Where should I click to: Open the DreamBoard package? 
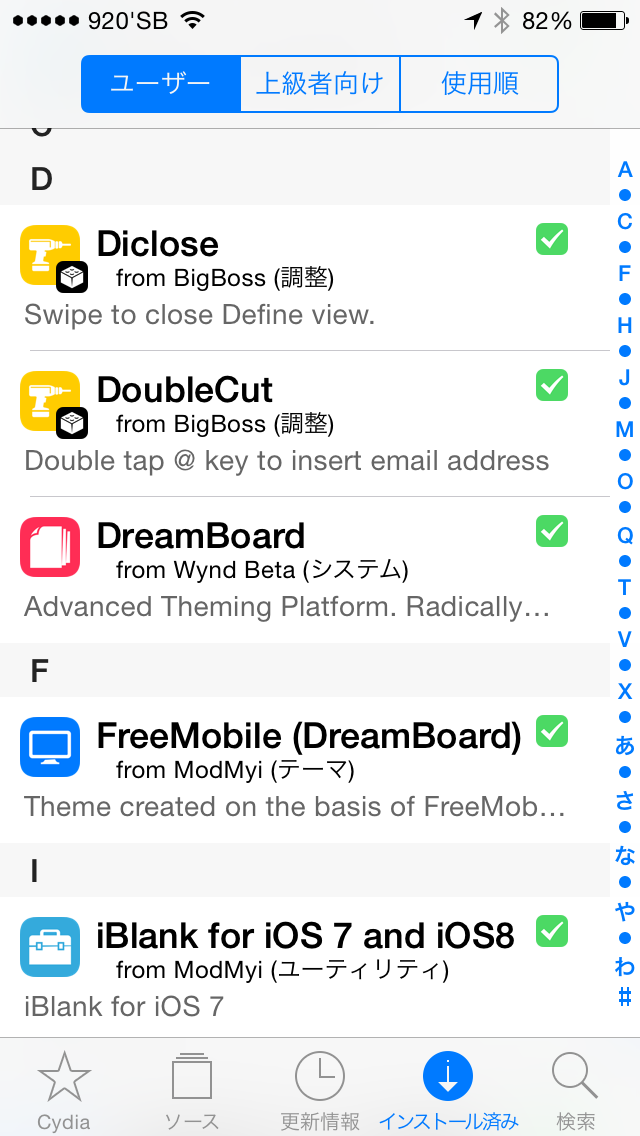tap(304, 570)
